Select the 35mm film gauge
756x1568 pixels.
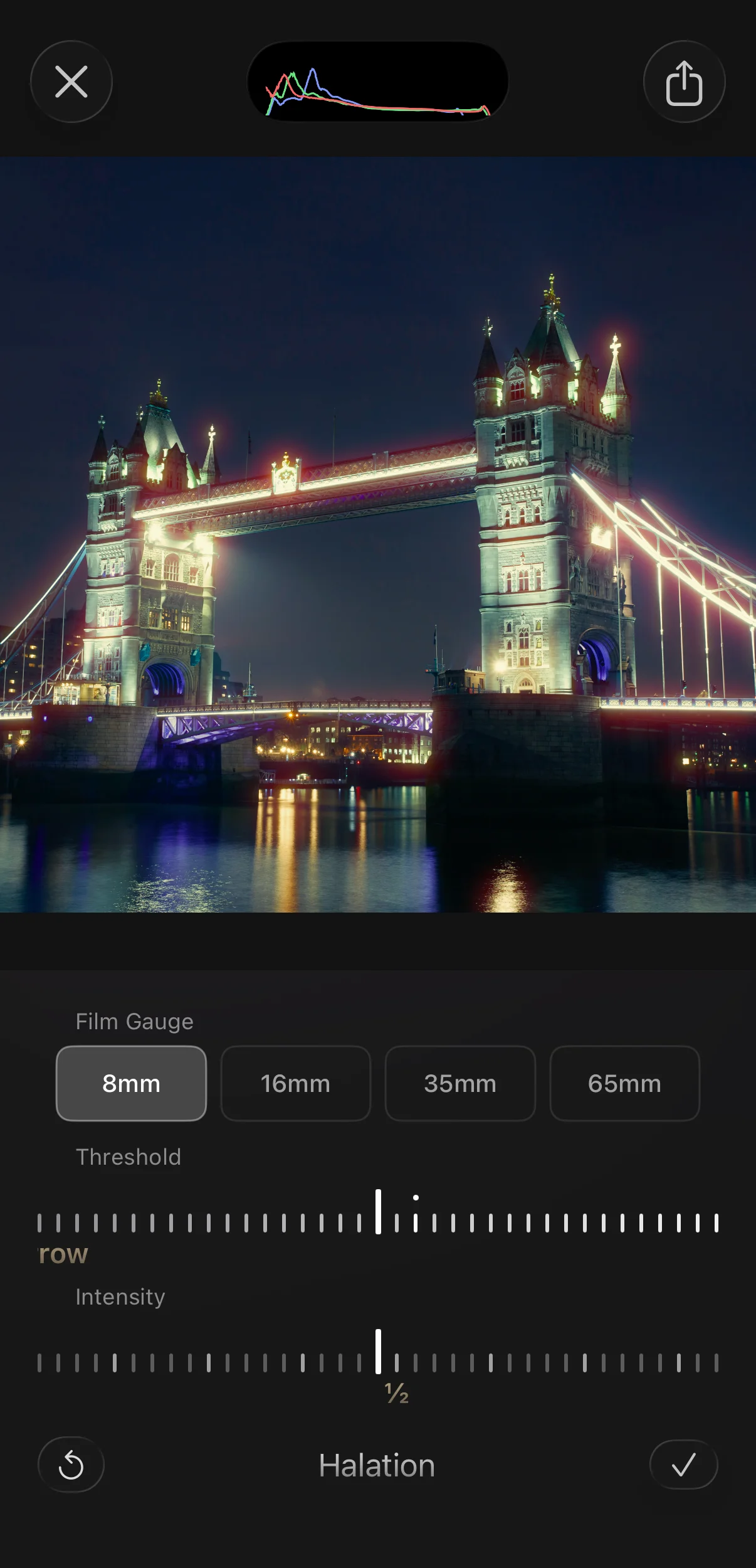[460, 1083]
